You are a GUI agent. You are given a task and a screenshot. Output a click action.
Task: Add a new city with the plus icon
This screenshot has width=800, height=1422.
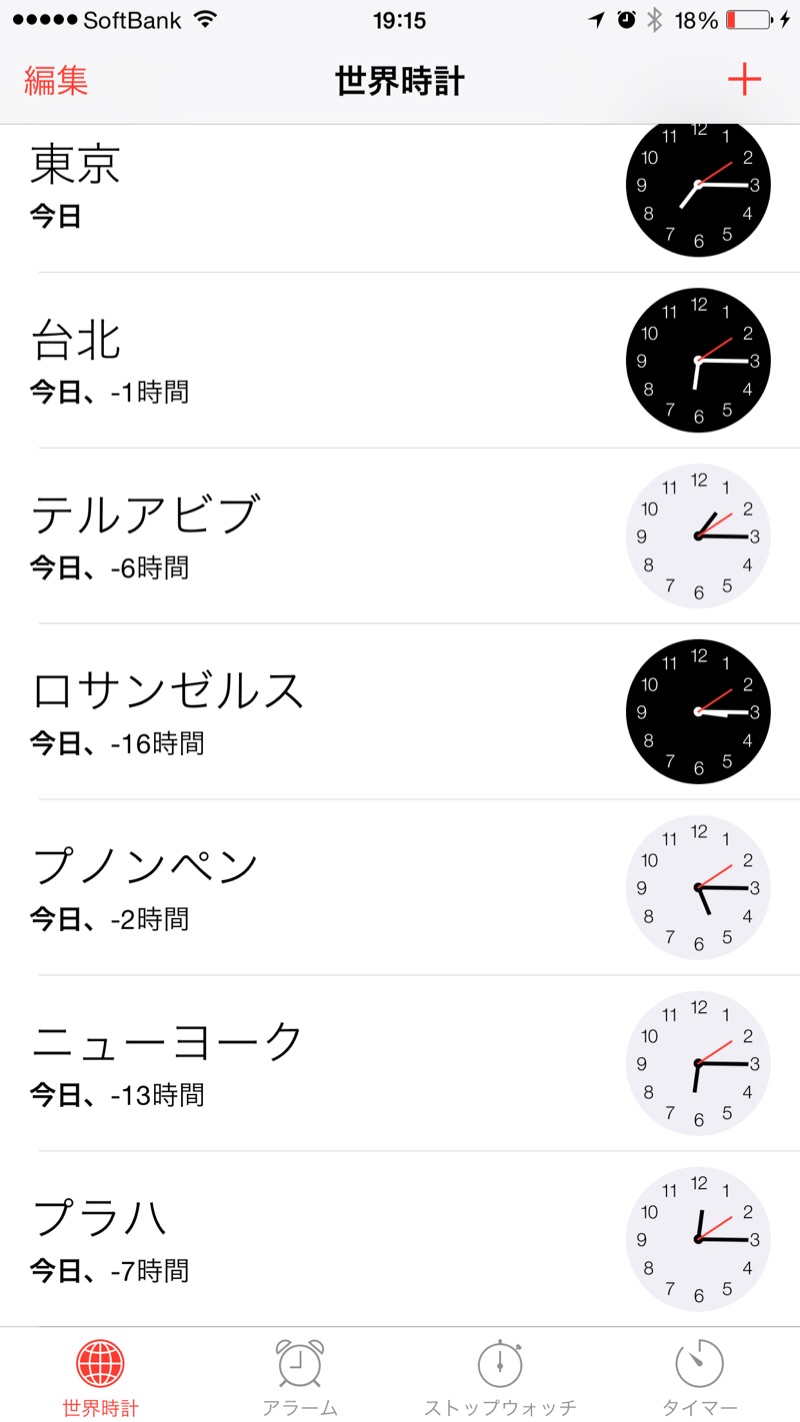coord(744,80)
